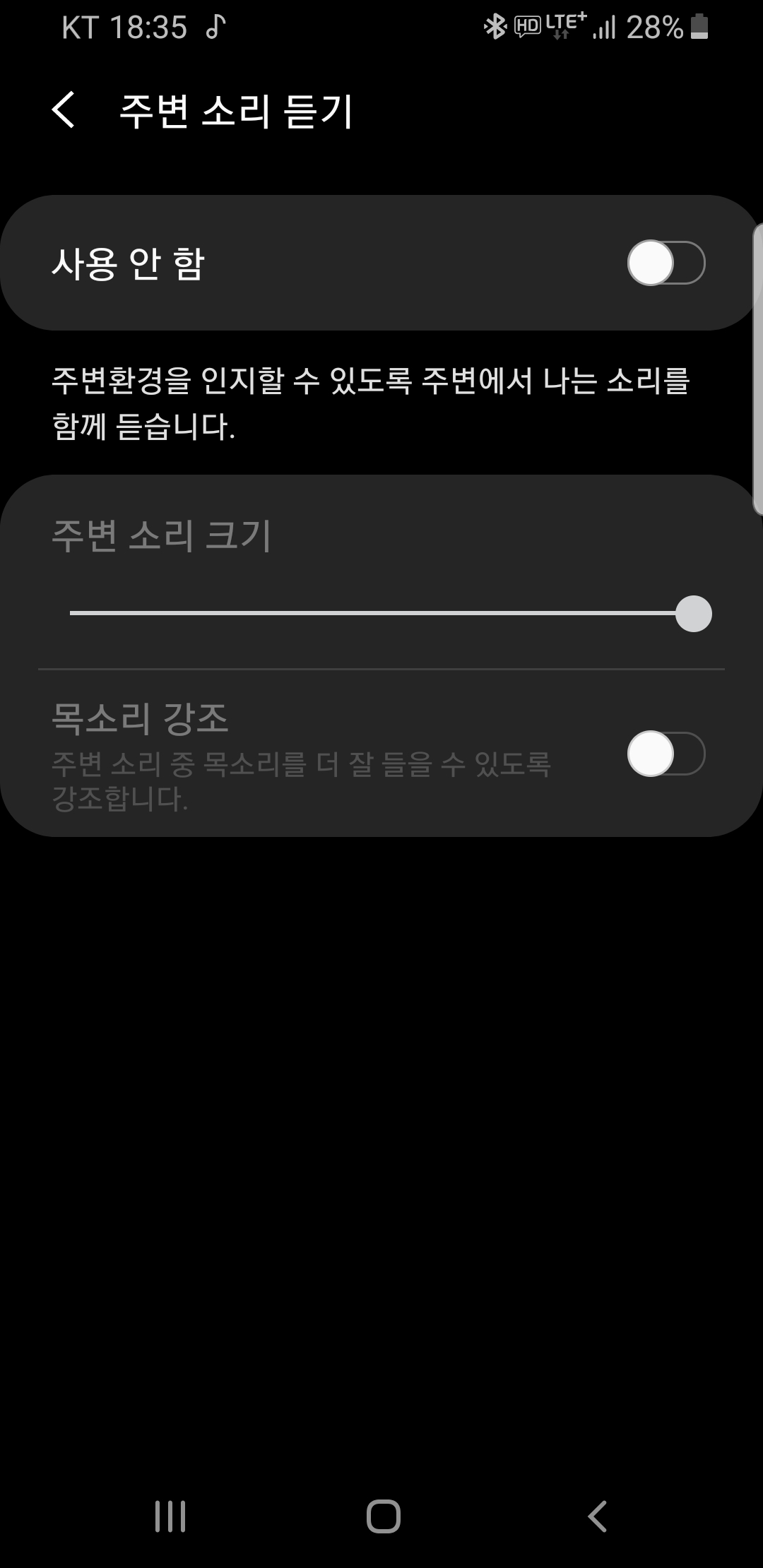Go back from 주변 소리 듣기 screen
This screenshot has height=1568, width=763.
(x=64, y=111)
